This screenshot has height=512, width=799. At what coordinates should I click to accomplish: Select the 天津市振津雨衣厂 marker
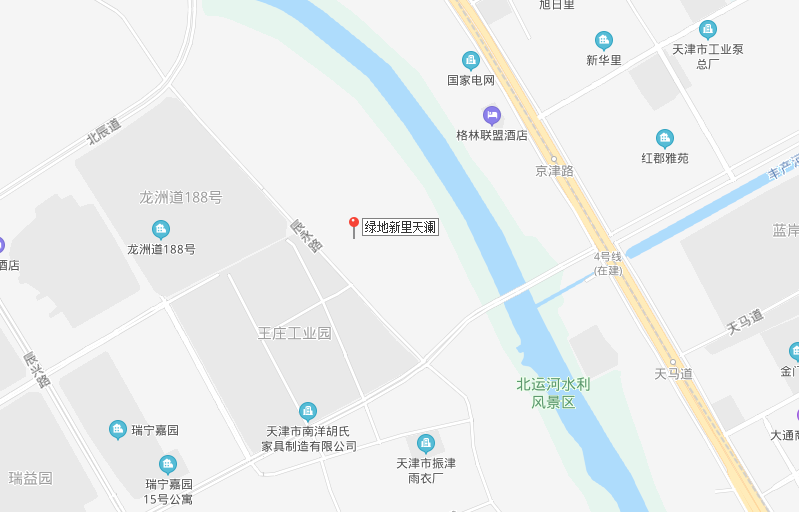tap(426, 443)
